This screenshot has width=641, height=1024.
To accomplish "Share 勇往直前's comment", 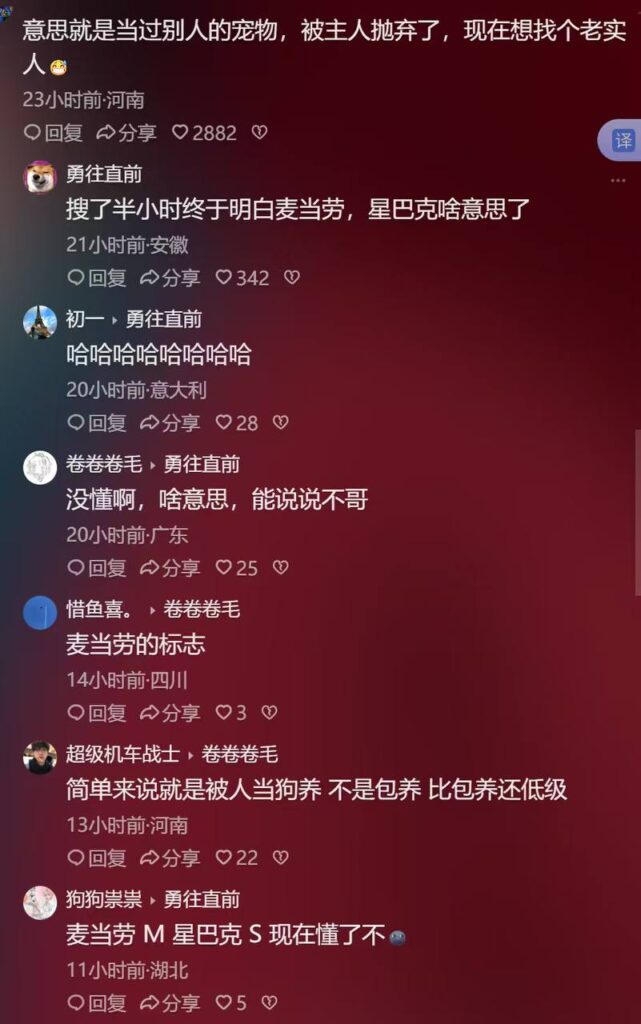I will pos(170,278).
